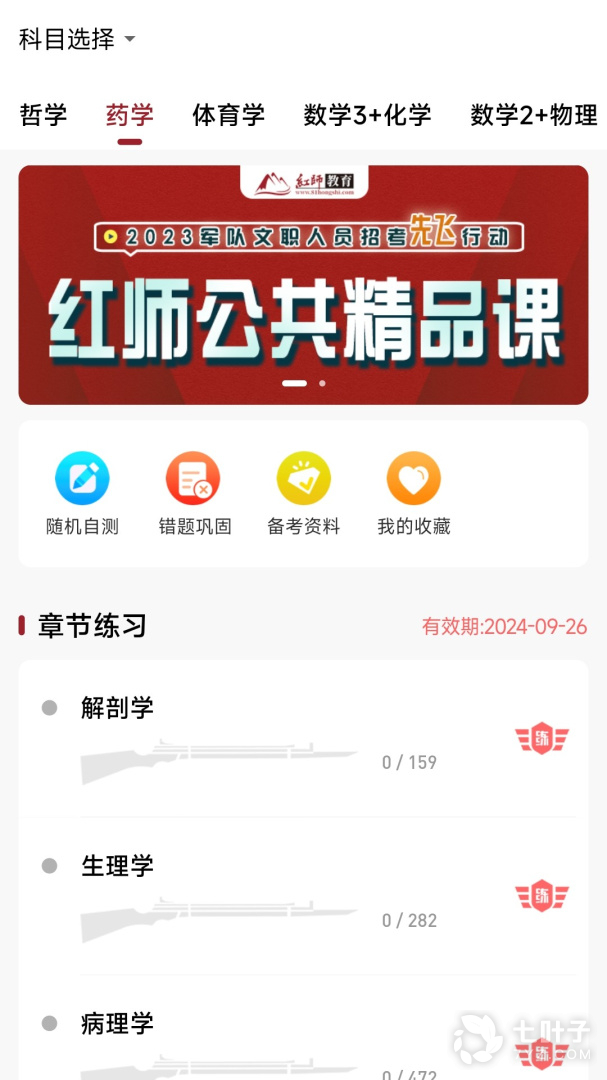
Task: Open the 病理学 chapter
Action: [x=118, y=1024]
